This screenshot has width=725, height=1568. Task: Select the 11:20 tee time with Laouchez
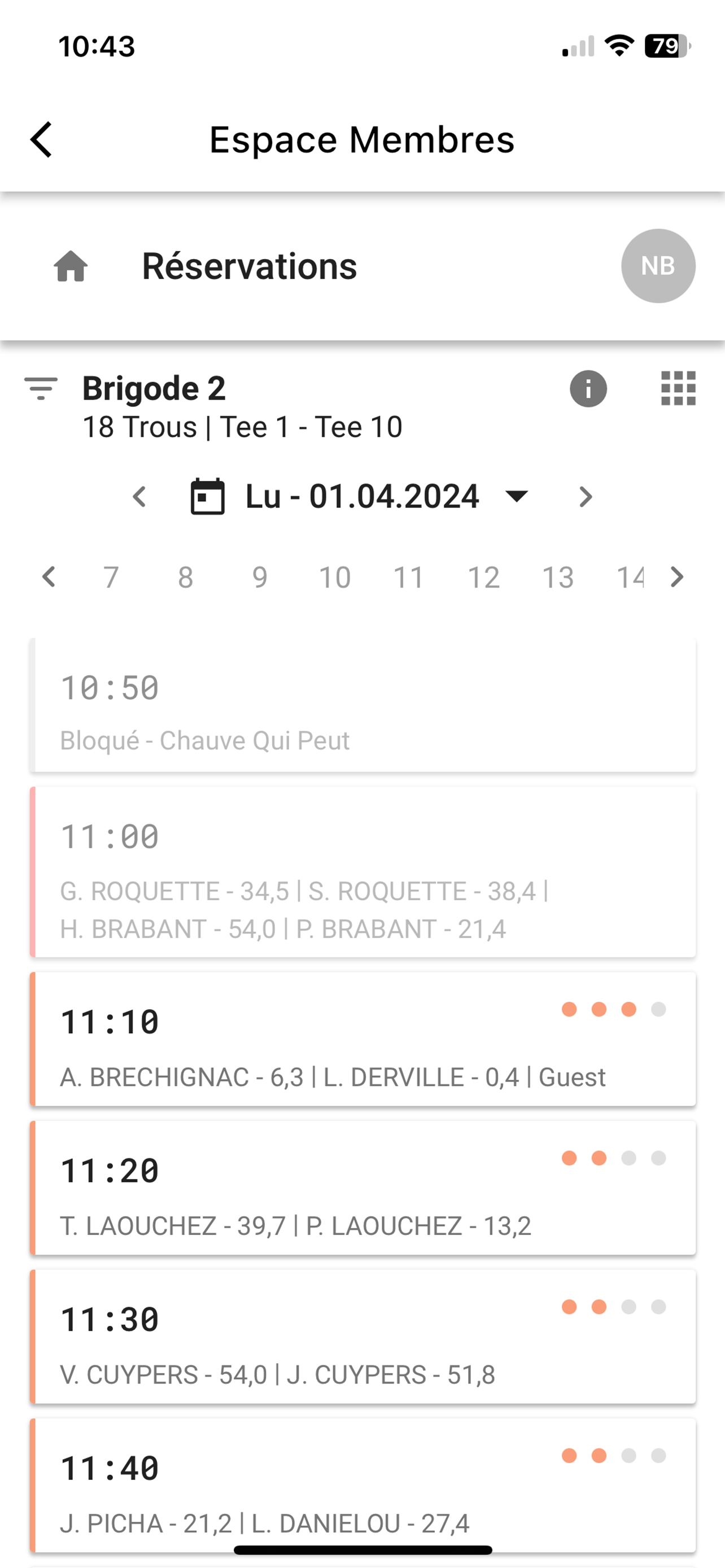click(363, 1188)
